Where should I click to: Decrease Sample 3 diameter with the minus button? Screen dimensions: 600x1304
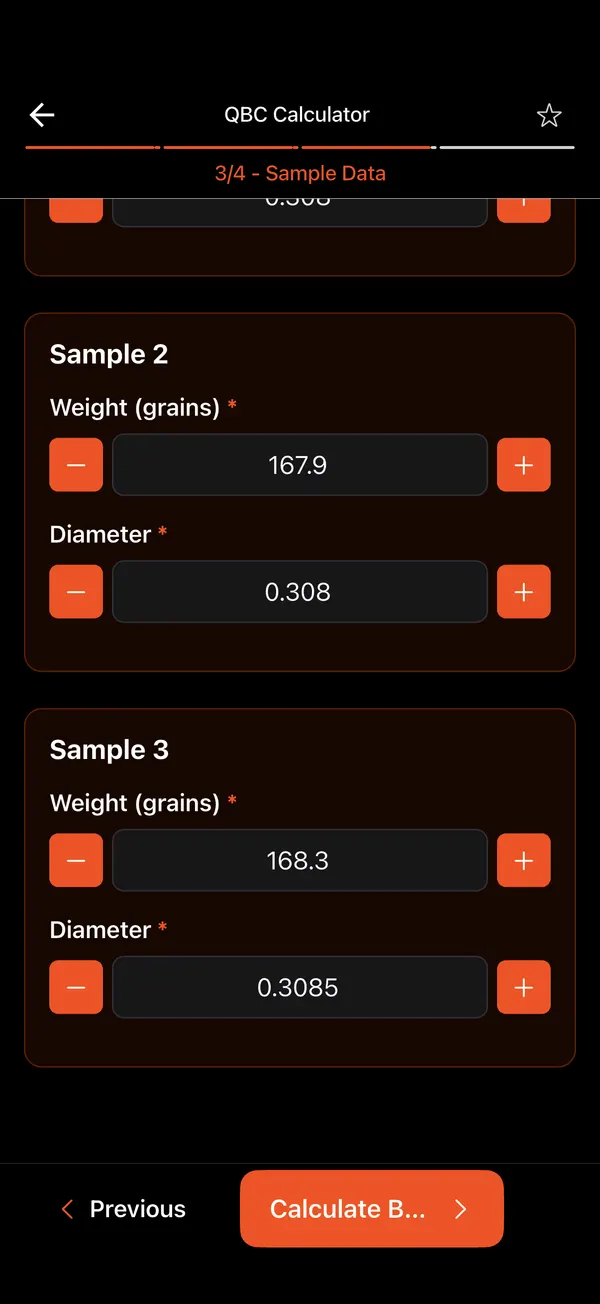pos(76,987)
